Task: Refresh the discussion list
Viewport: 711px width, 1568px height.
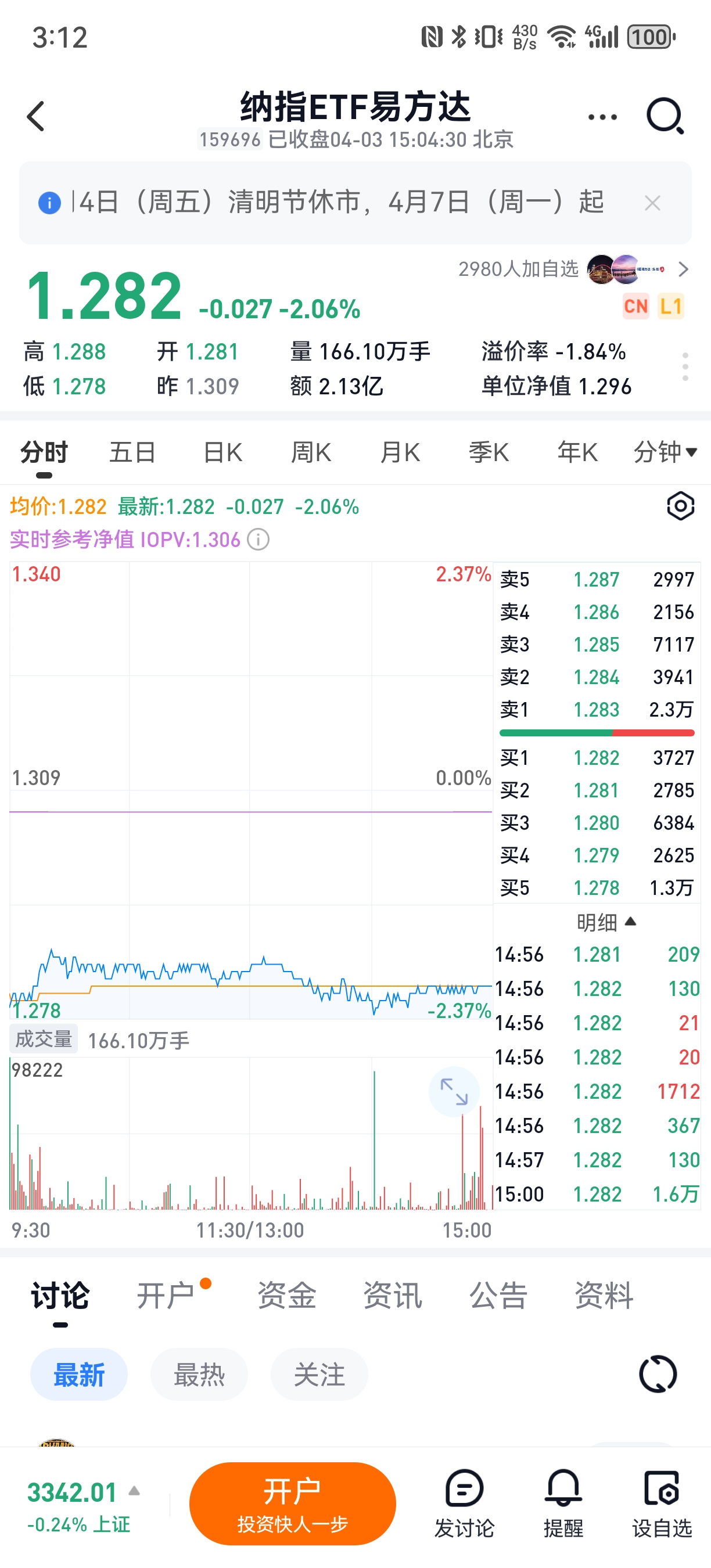Action: click(658, 1375)
